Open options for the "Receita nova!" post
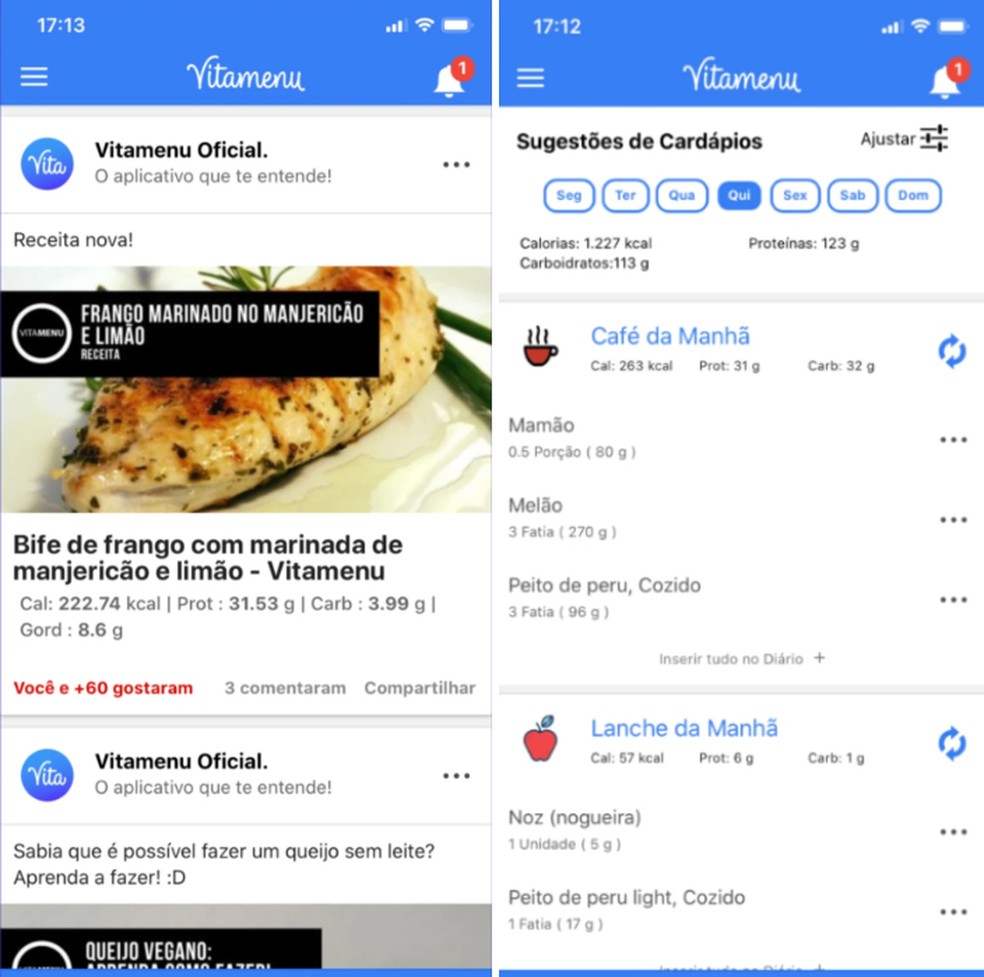 (456, 165)
